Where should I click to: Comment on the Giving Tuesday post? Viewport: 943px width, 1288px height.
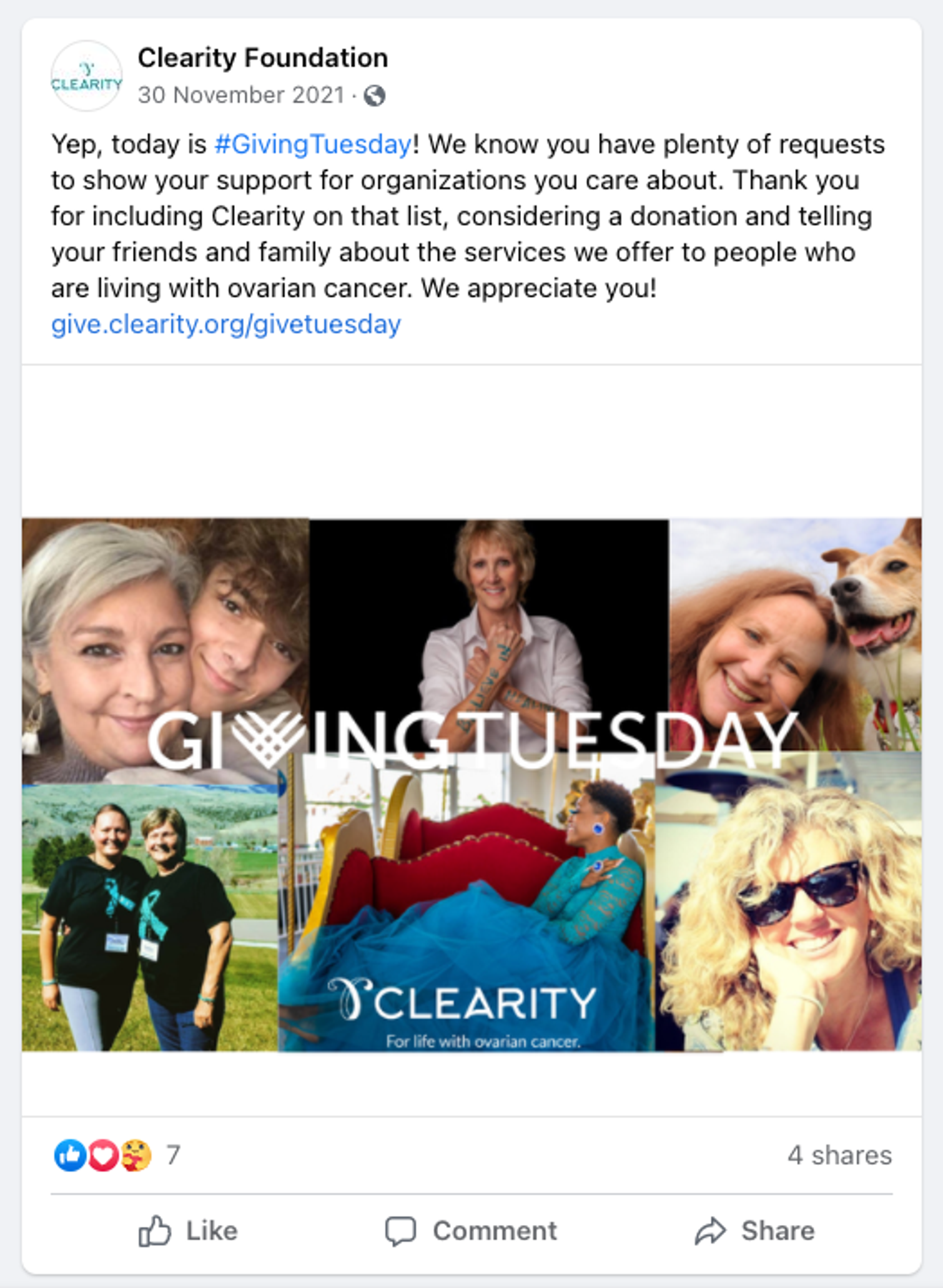[471, 1231]
